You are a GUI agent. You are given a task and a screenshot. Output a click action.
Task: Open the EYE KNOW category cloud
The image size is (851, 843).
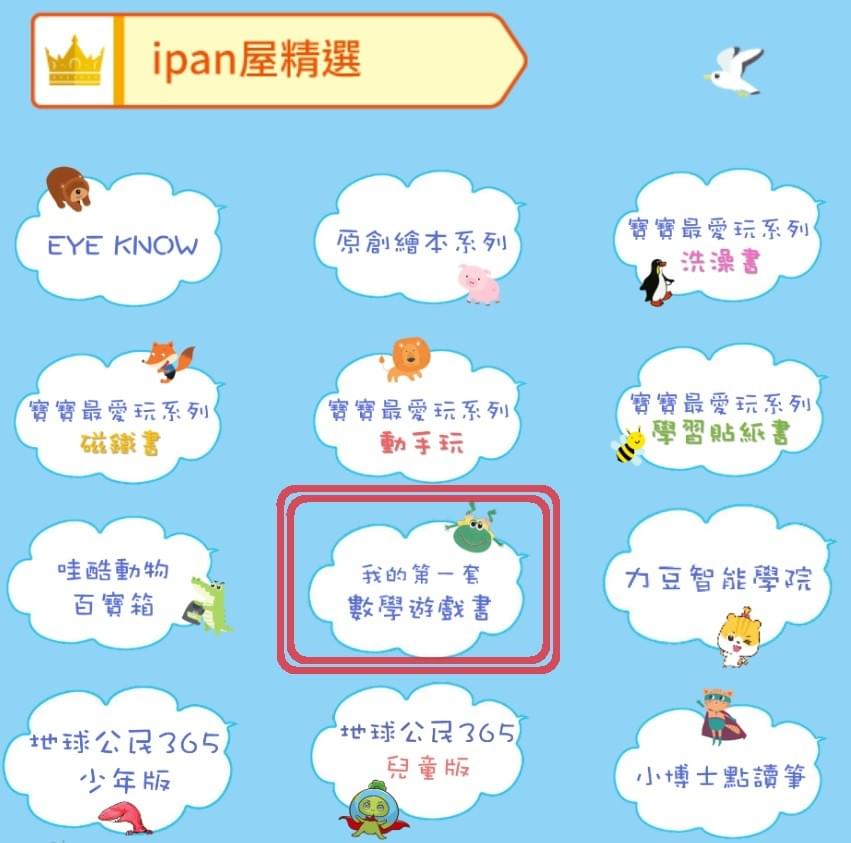pos(123,245)
